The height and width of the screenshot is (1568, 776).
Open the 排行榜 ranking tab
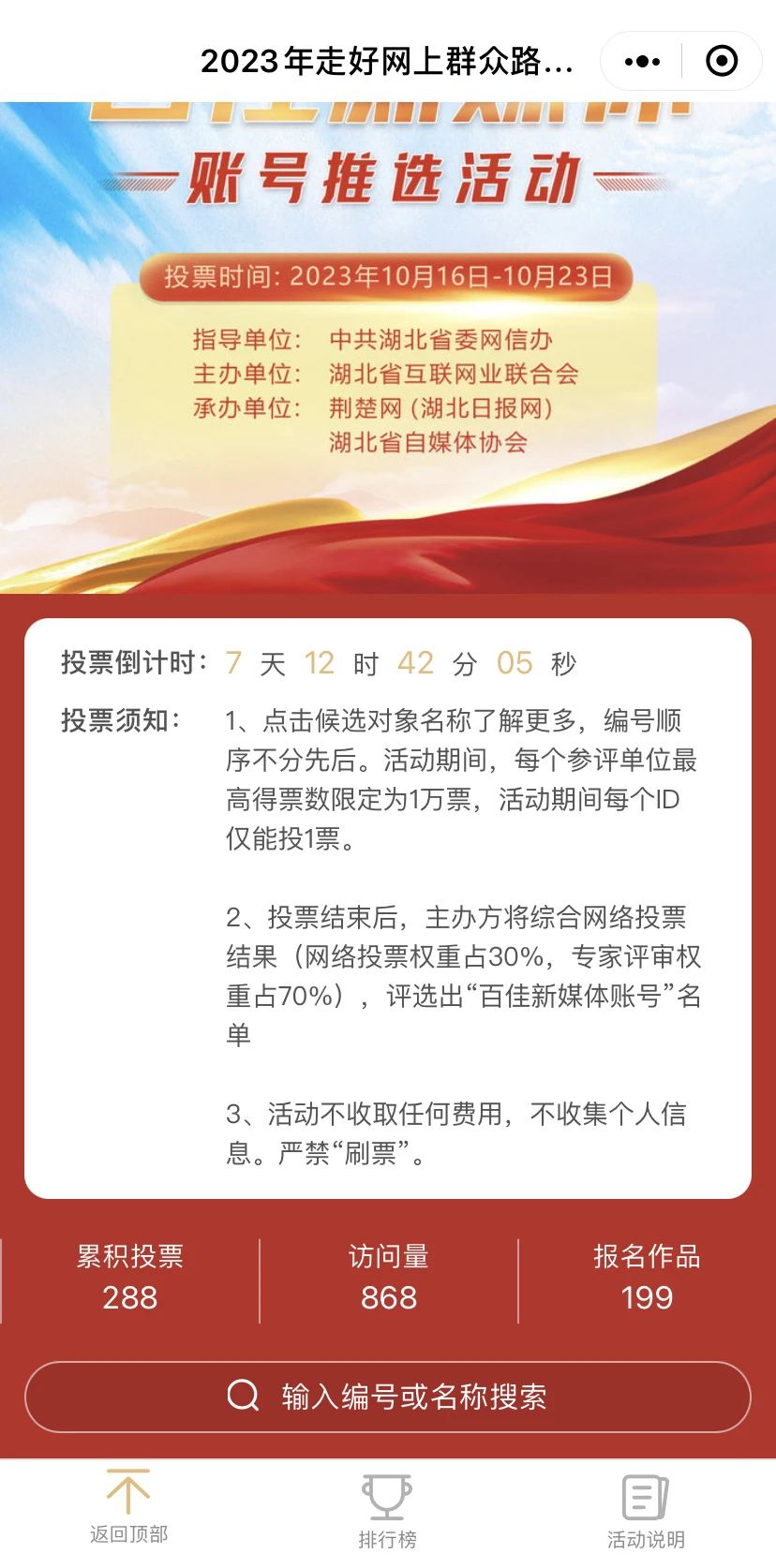pos(387,1511)
